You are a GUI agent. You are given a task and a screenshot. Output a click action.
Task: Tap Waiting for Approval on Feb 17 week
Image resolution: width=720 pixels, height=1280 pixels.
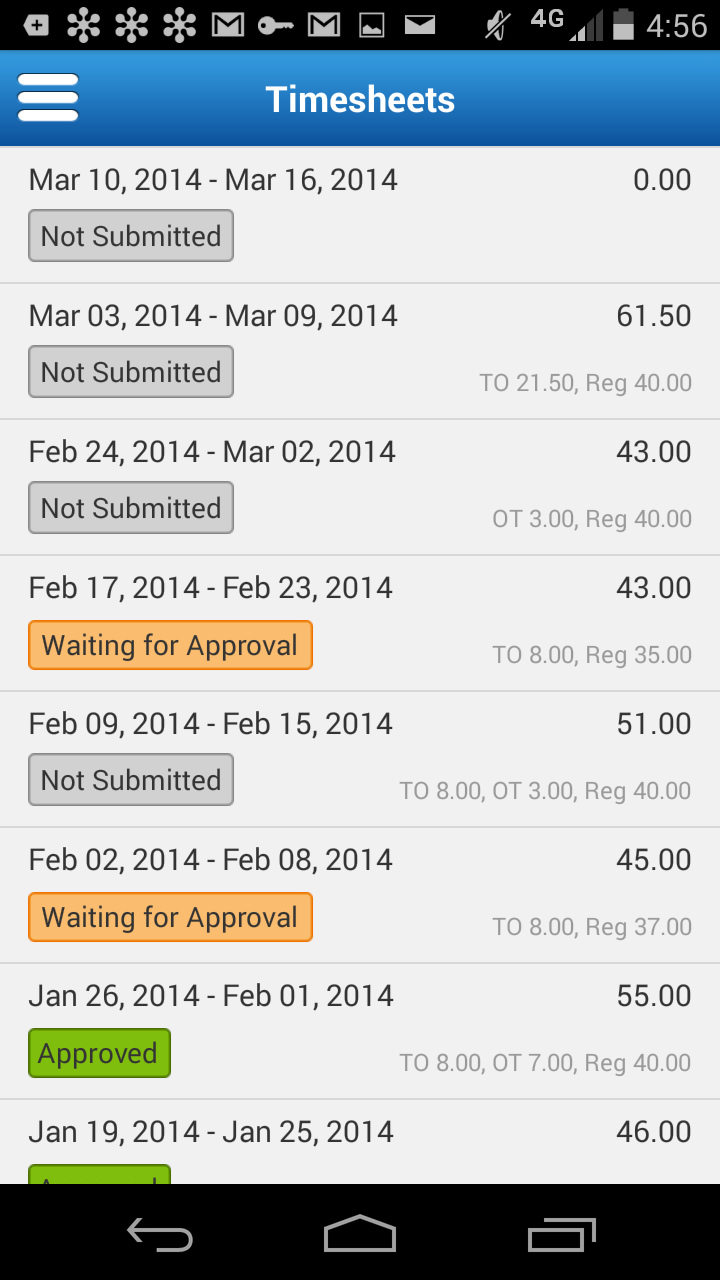point(170,645)
